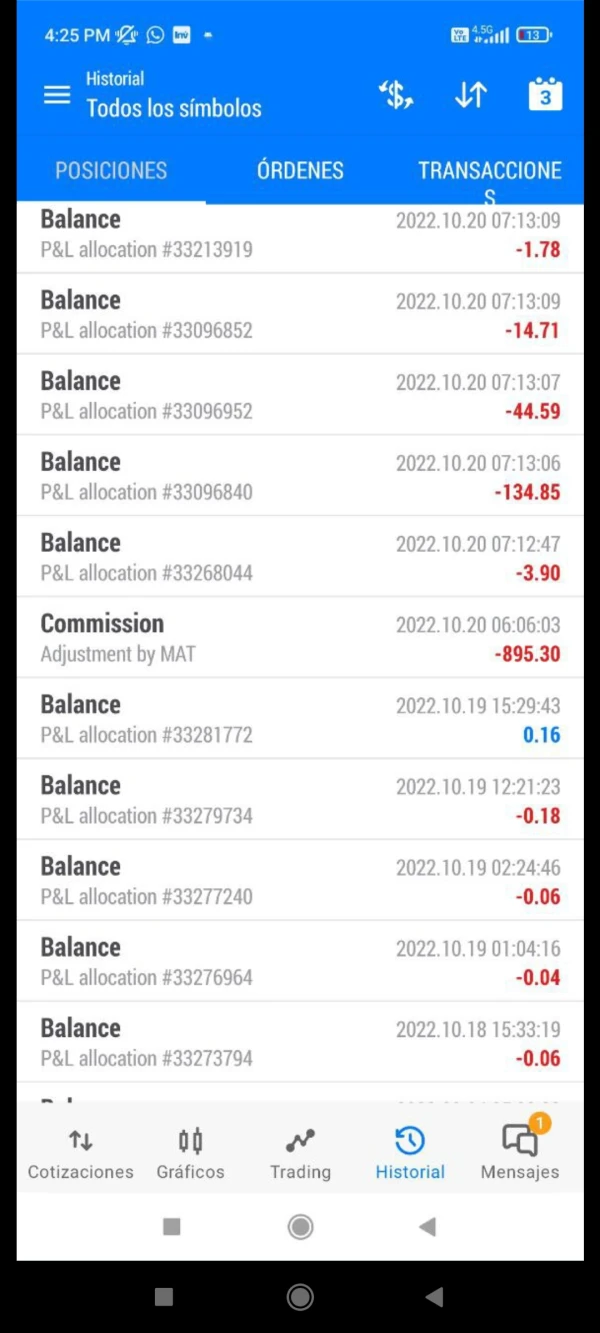Screen dimensions: 600x1333
Task: Open the symbol filter with dollar icon
Action: [396, 95]
